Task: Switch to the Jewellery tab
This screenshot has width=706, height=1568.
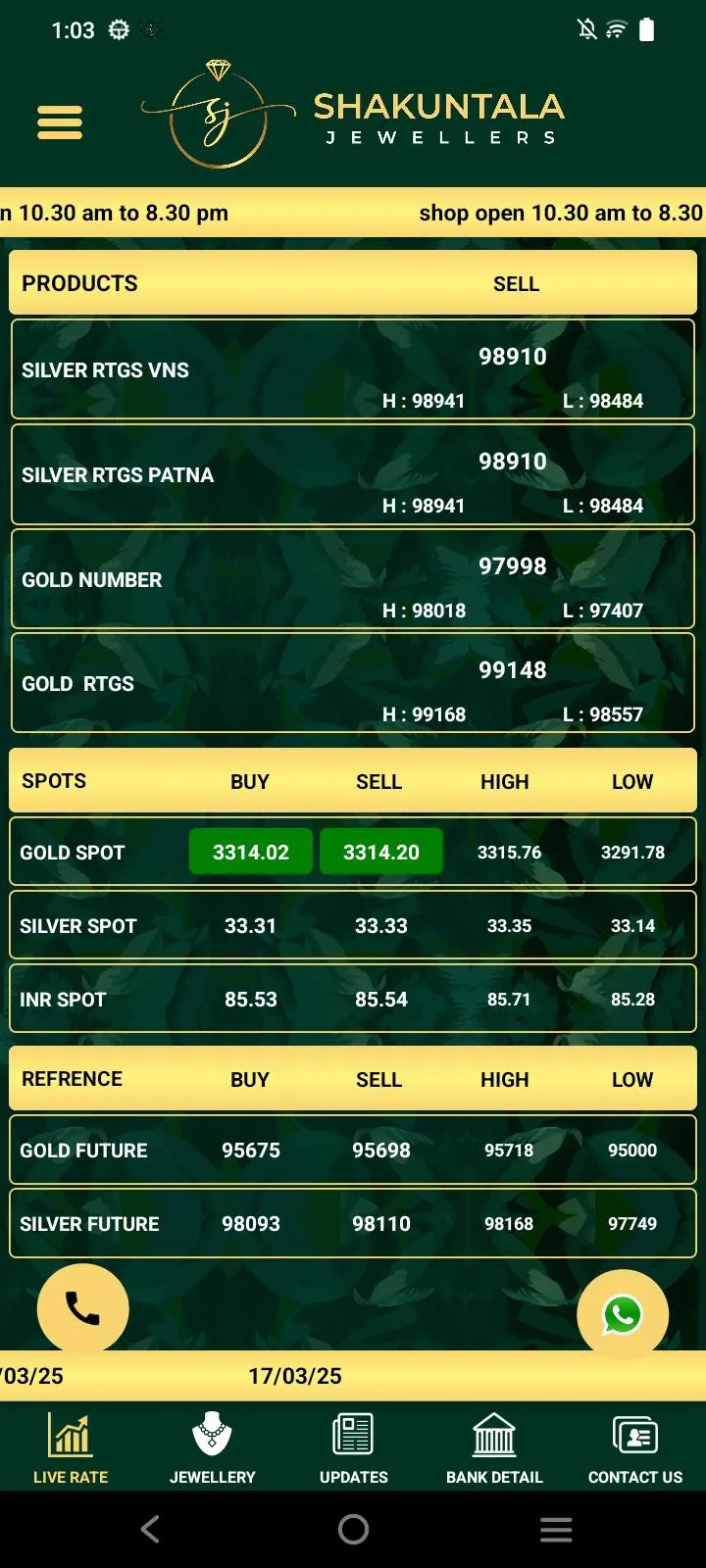Action: (212, 1447)
